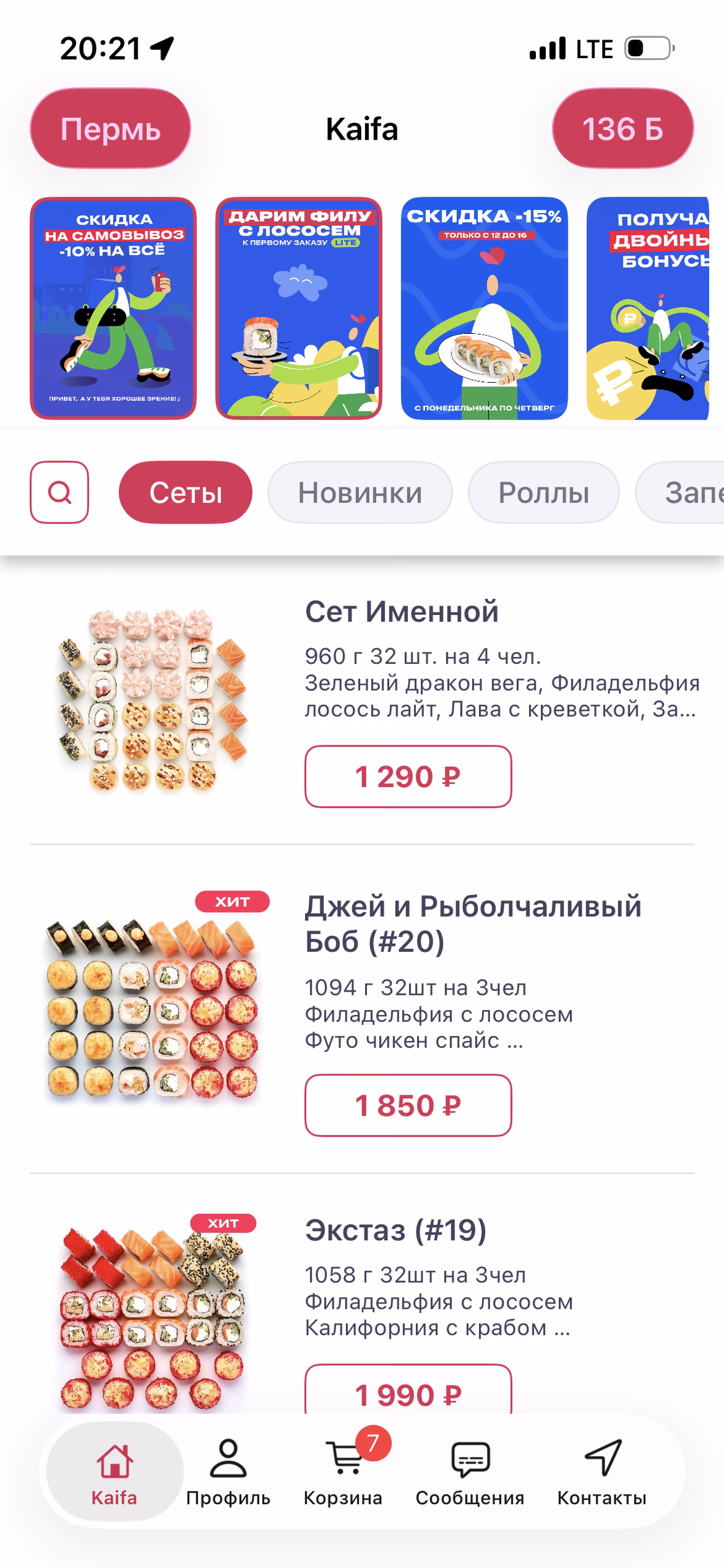This screenshot has width=724, height=1568.
Task: Switch to the Новинки category
Action: coord(359,494)
